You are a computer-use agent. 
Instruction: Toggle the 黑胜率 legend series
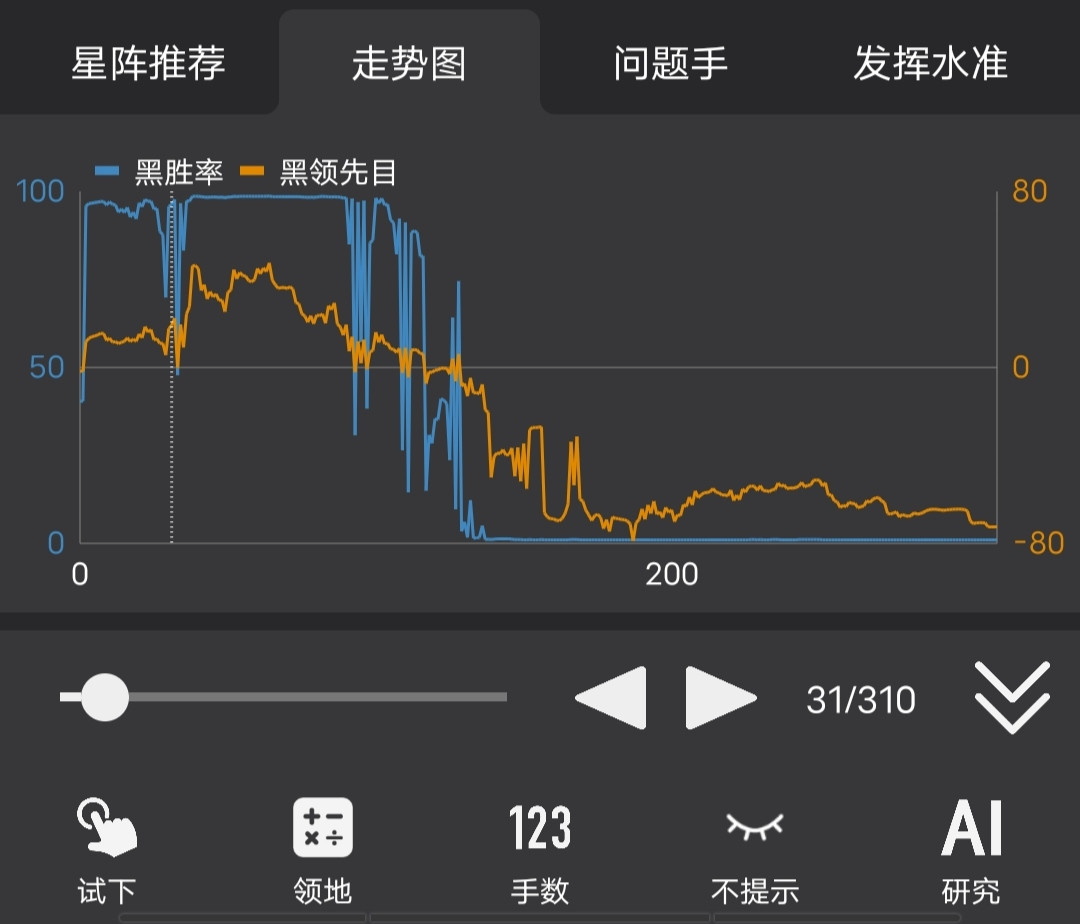[x=158, y=171]
